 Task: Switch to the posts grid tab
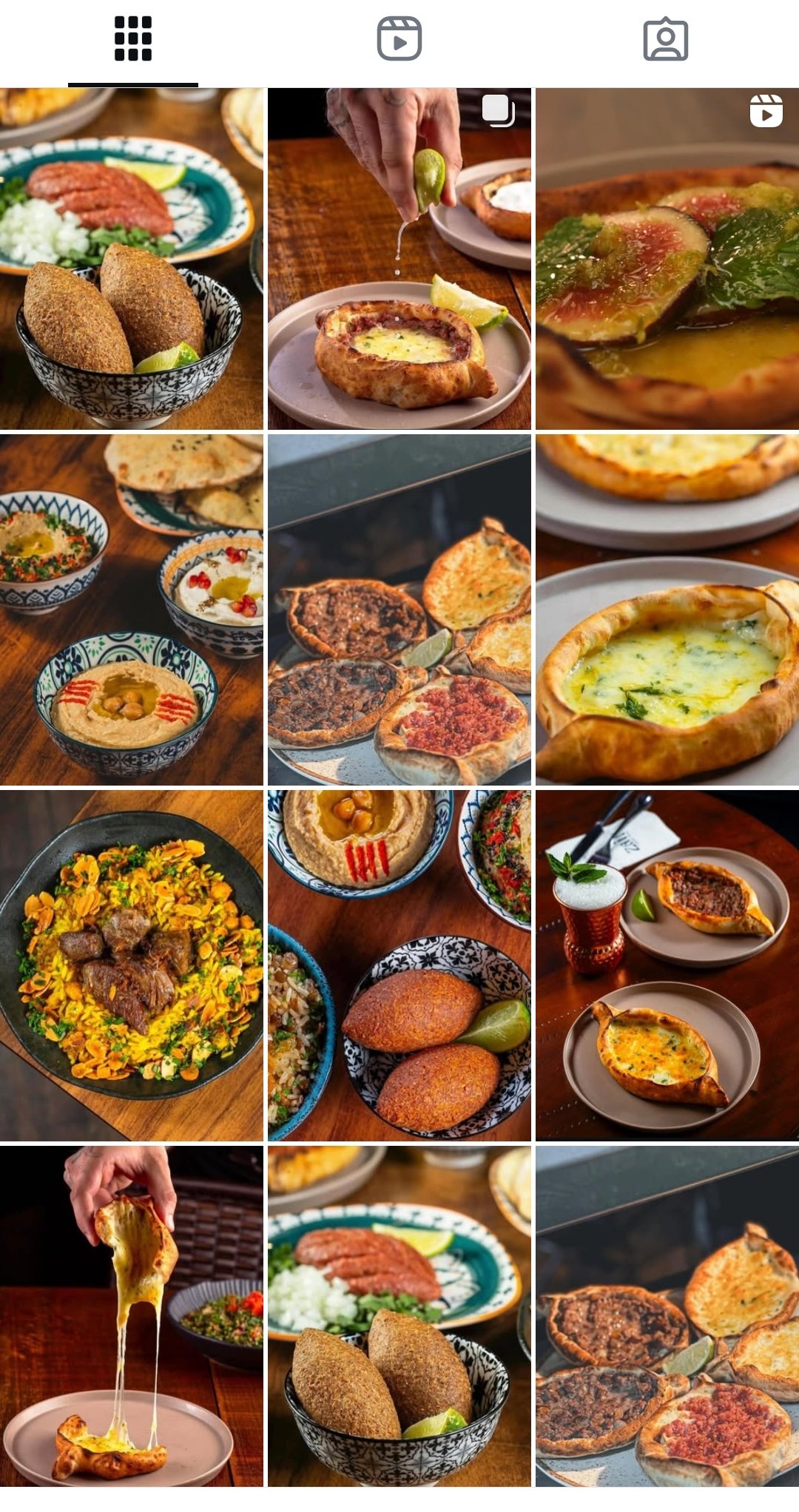click(x=133, y=38)
